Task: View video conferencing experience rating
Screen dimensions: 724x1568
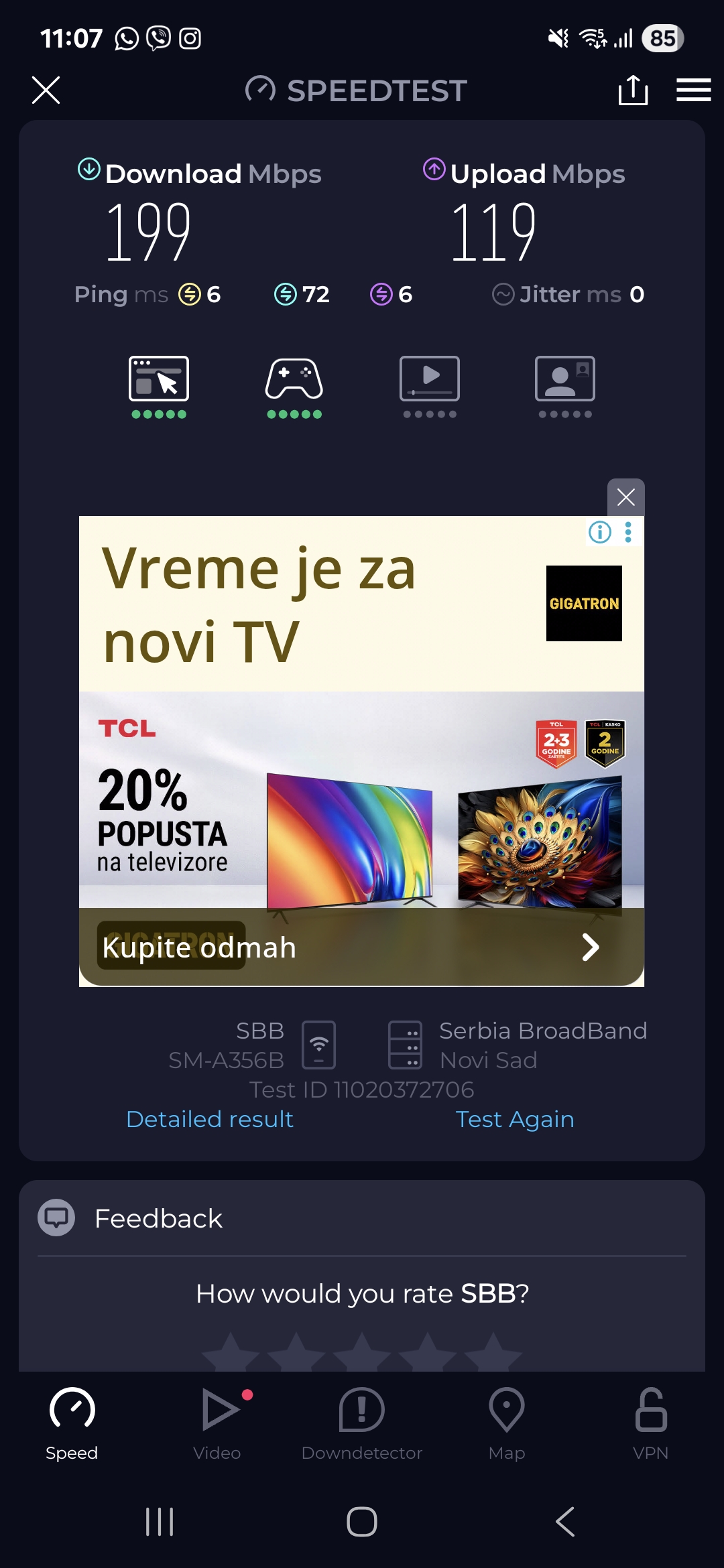Action: (x=565, y=386)
